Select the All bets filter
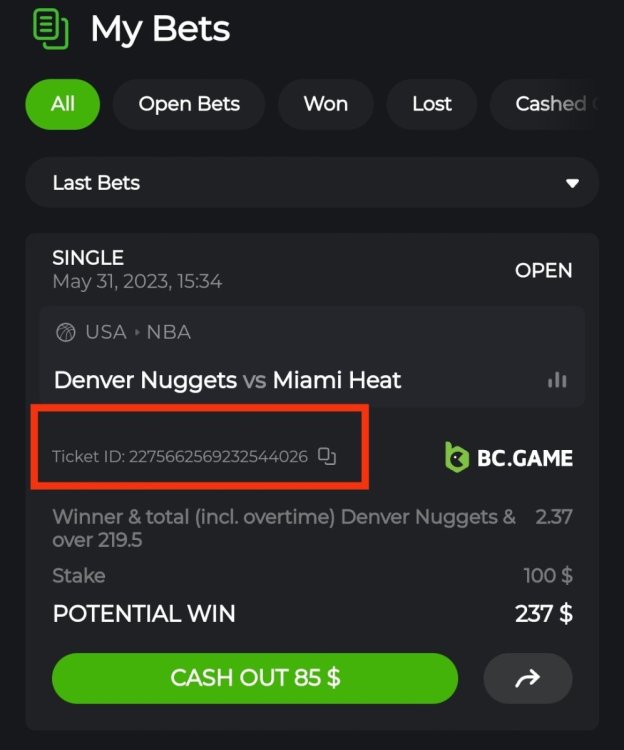 click(63, 104)
